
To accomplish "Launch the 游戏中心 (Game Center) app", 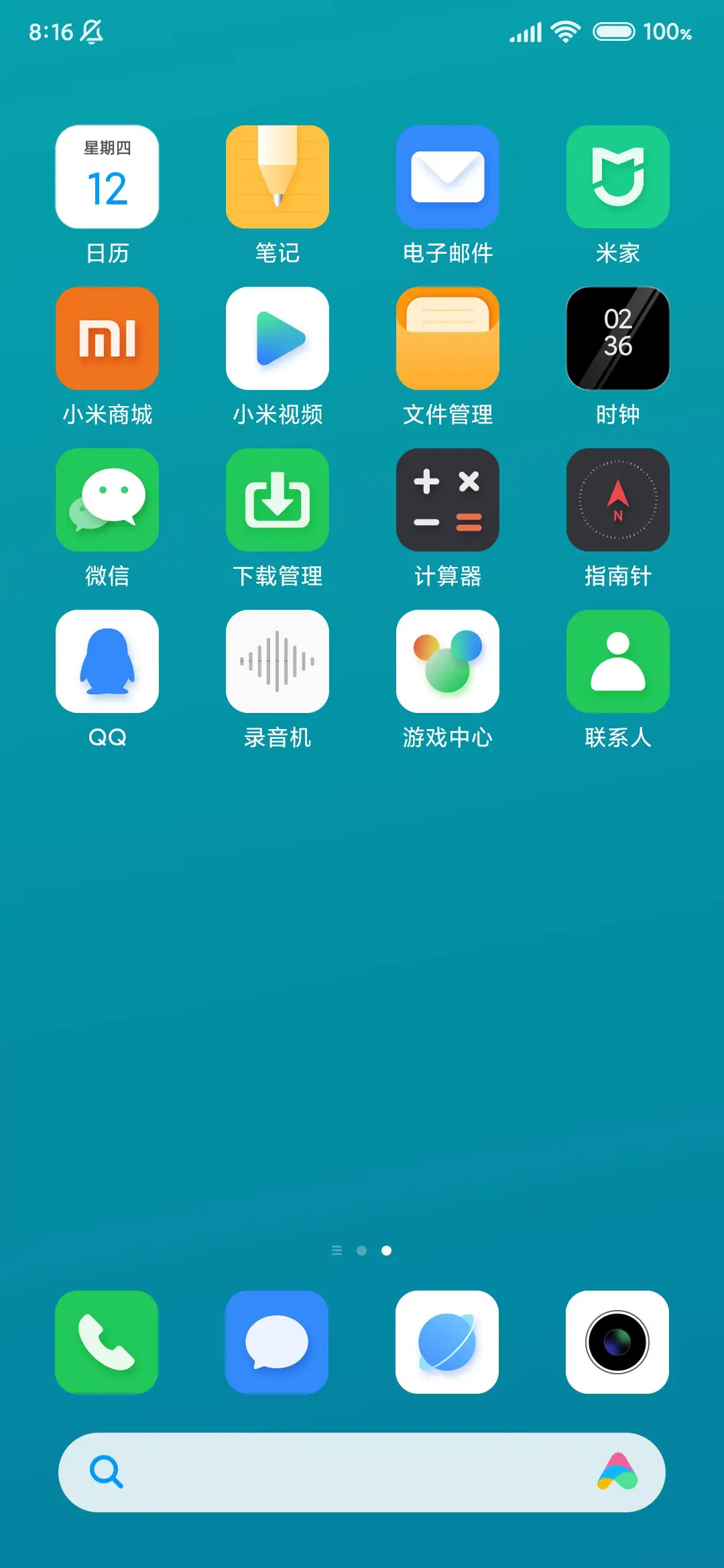I will (447, 662).
